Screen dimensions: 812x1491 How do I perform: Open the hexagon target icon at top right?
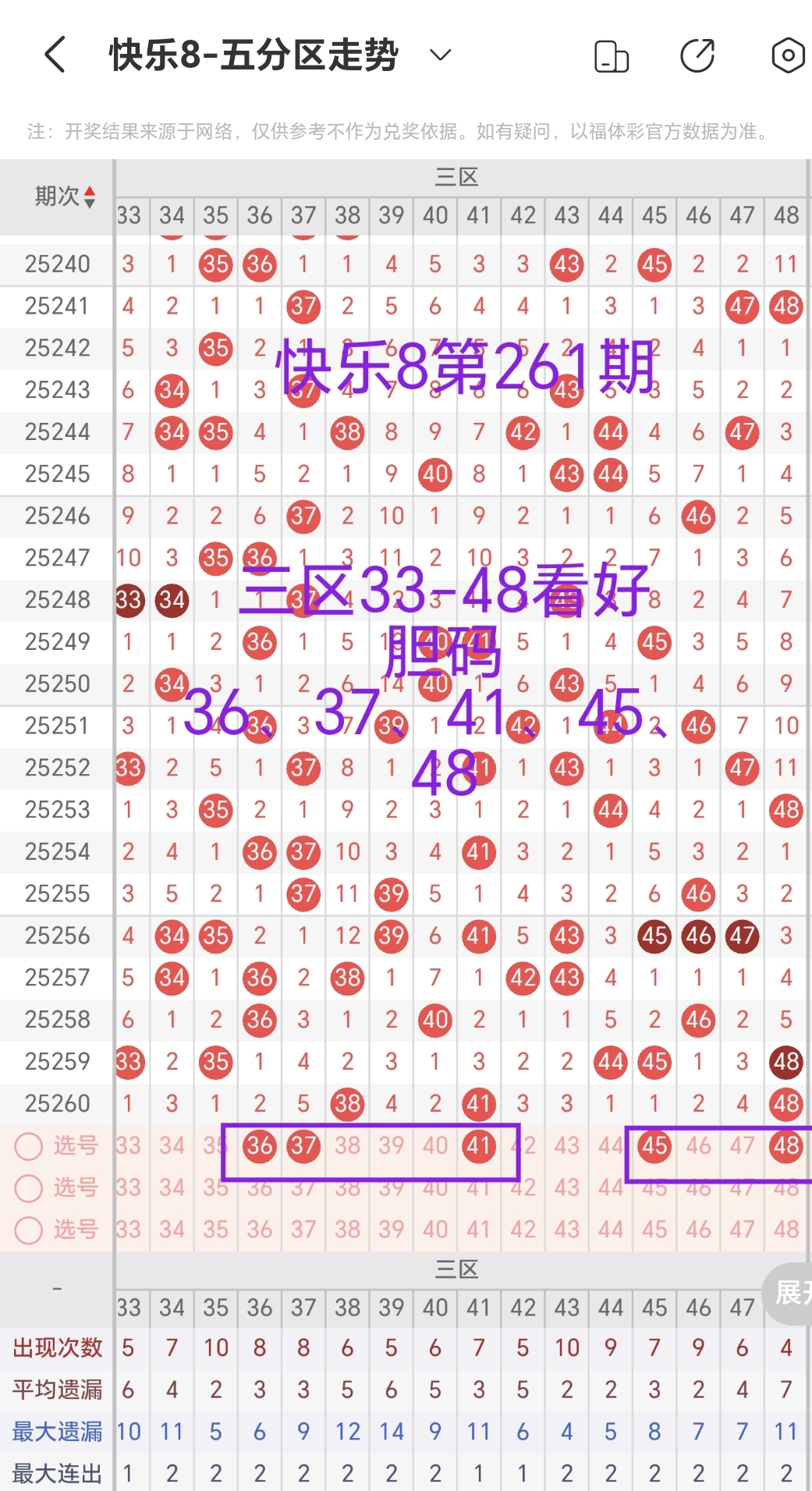tap(786, 55)
